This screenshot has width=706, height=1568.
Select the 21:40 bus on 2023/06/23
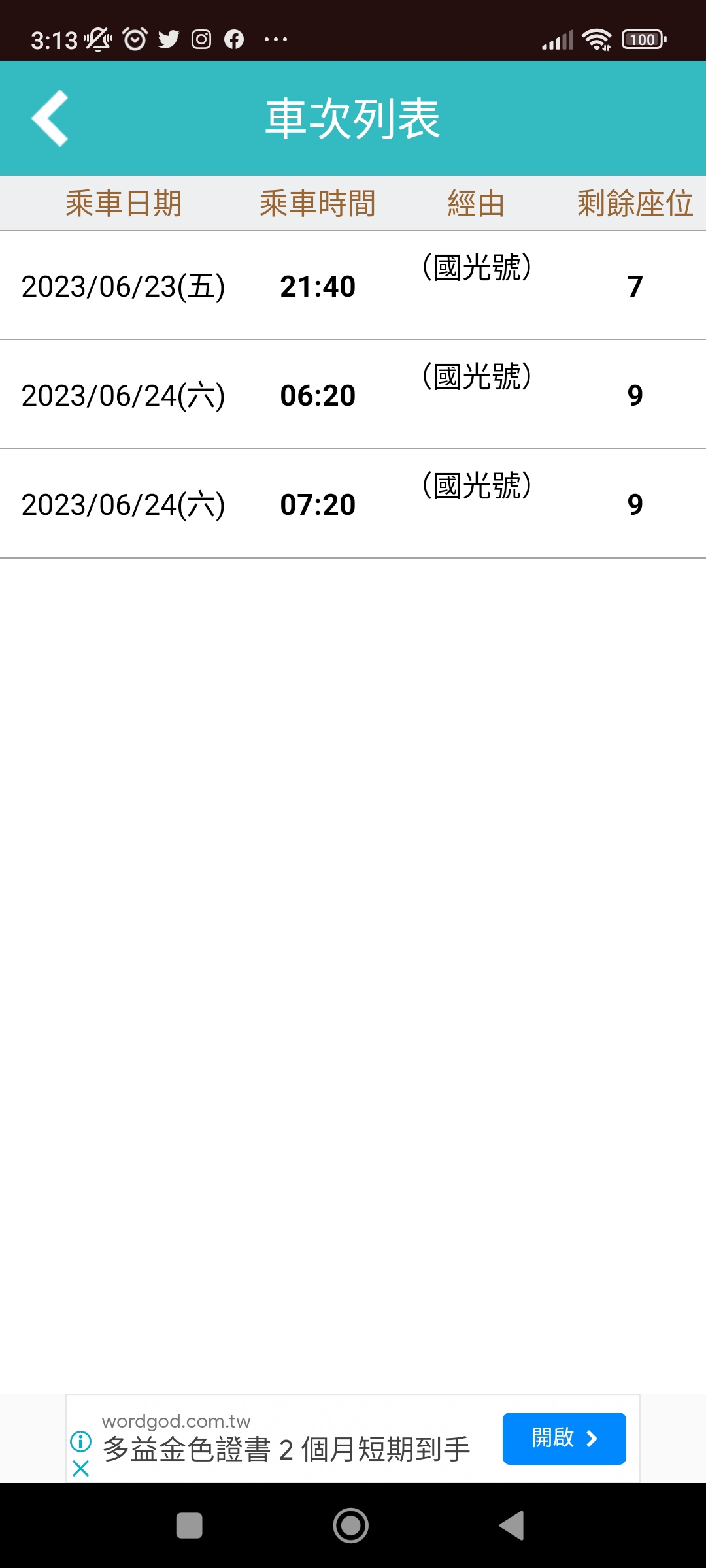point(353,286)
